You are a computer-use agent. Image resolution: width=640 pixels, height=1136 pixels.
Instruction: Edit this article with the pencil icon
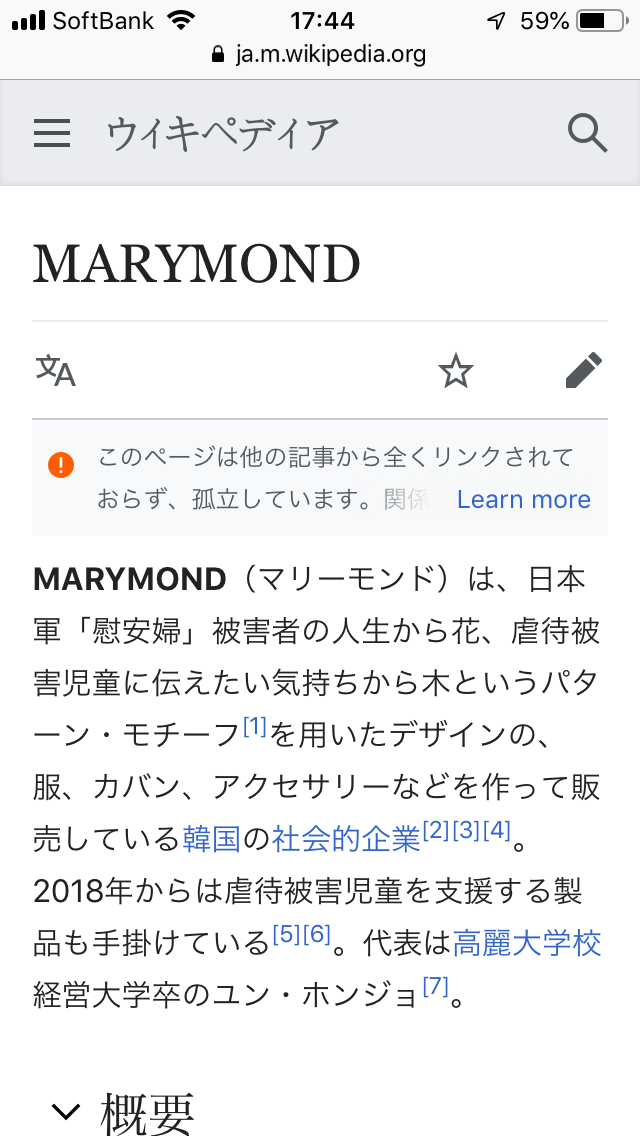[584, 371]
